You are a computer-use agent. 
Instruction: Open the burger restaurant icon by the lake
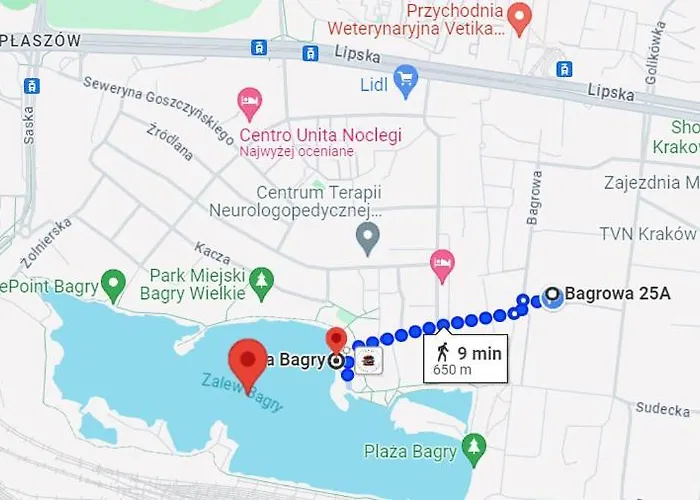[x=368, y=361]
